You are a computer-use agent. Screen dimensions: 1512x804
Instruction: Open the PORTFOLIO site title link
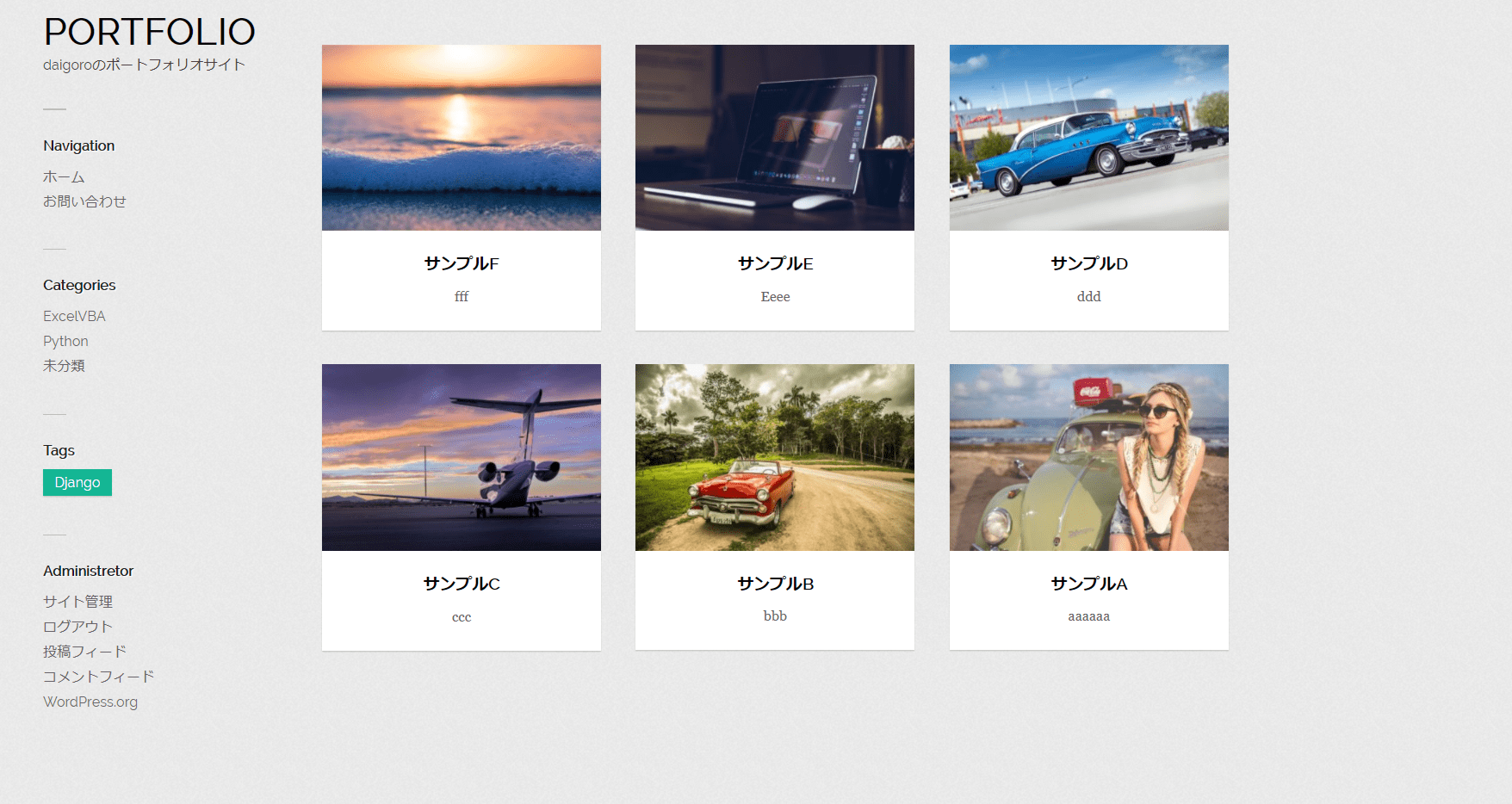point(149,32)
